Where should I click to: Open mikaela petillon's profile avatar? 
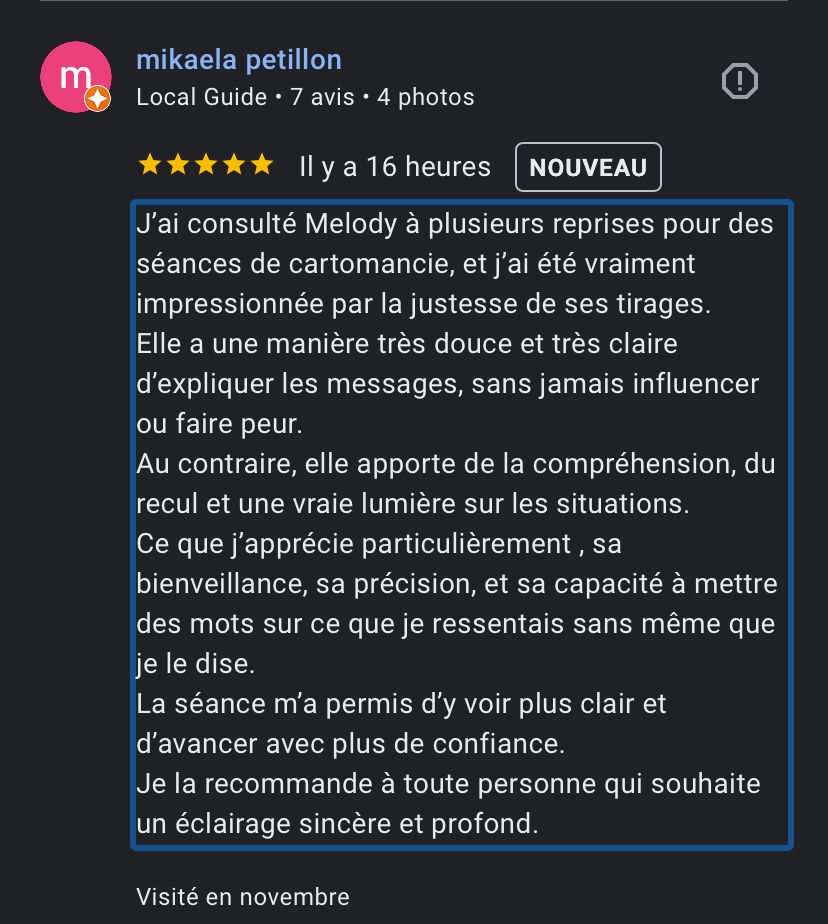click(74, 78)
